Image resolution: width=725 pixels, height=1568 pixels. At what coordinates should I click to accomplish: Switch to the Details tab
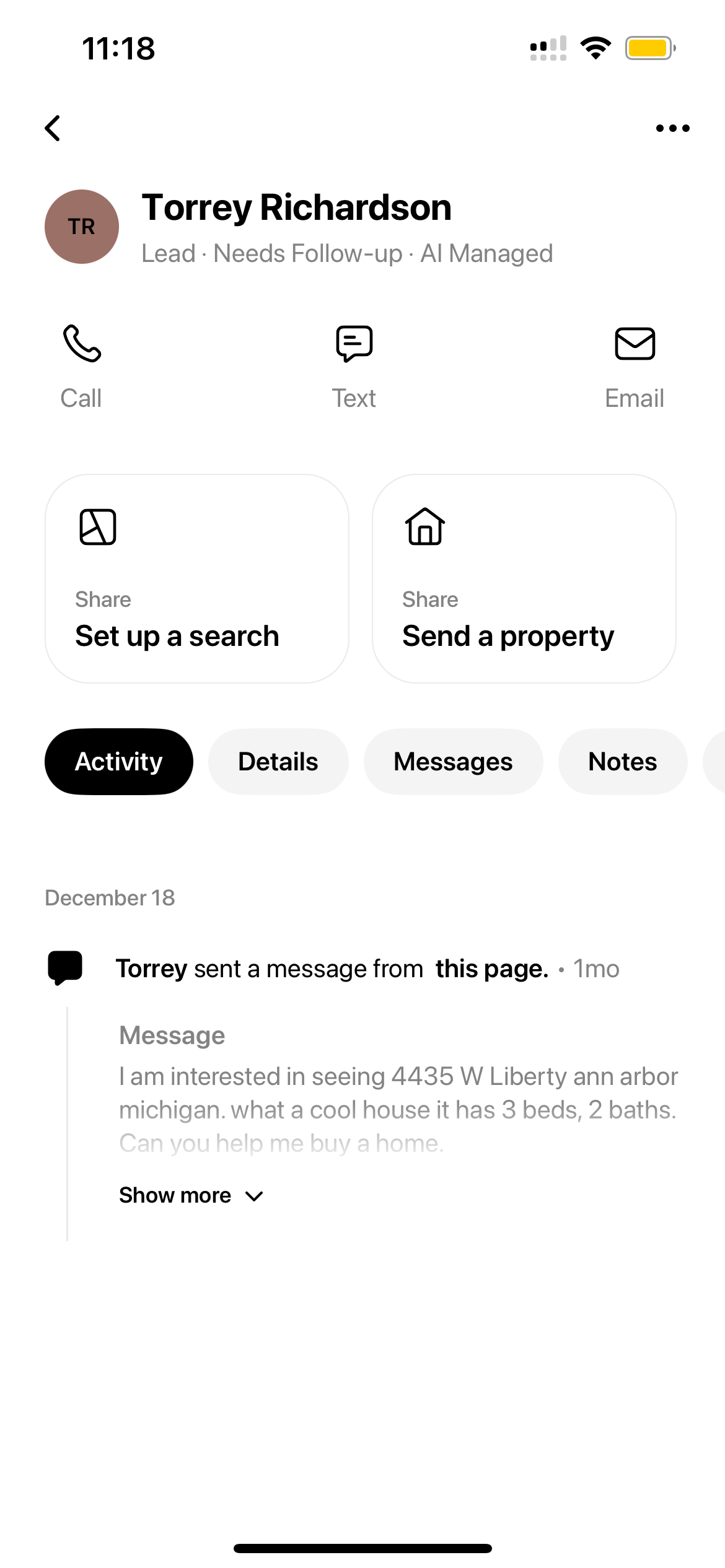(278, 761)
